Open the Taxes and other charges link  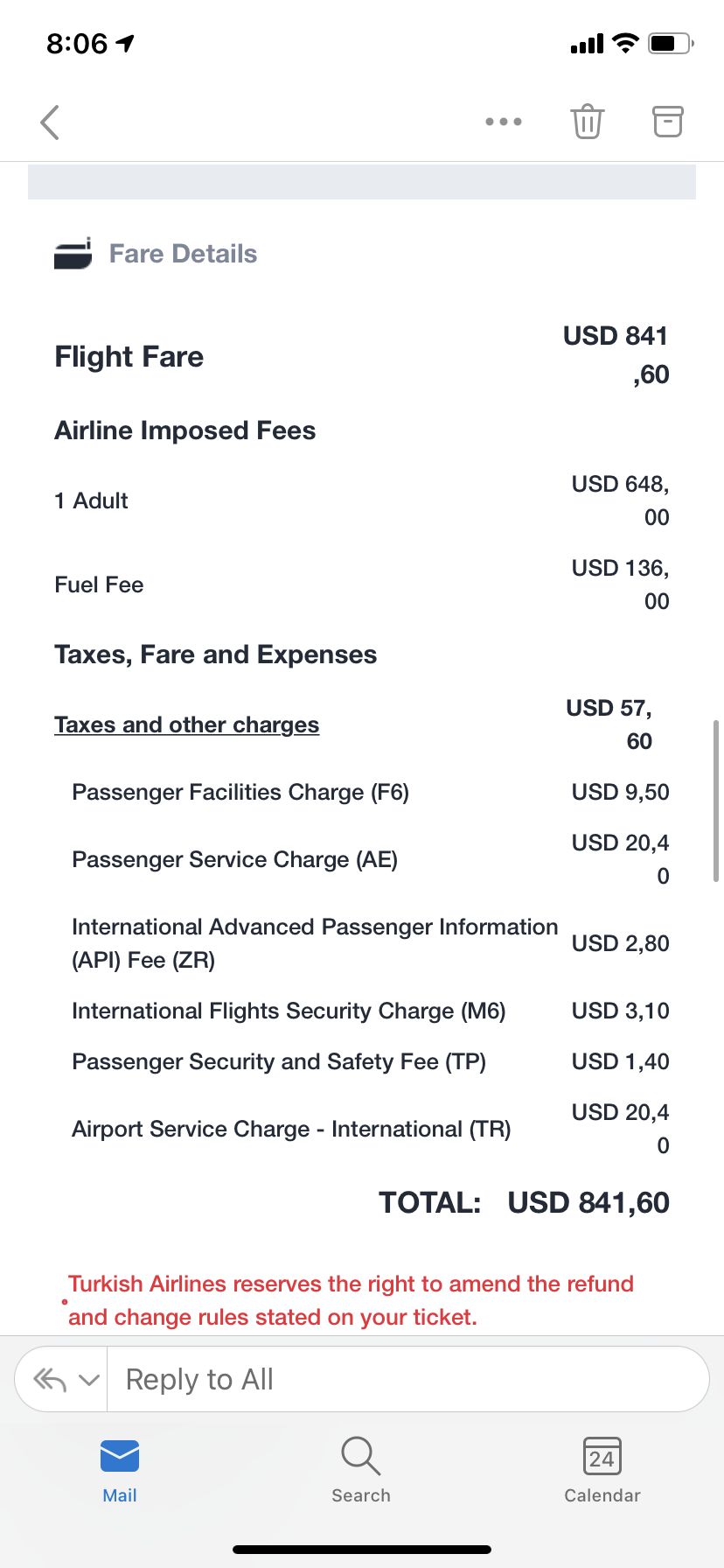(186, 724)
